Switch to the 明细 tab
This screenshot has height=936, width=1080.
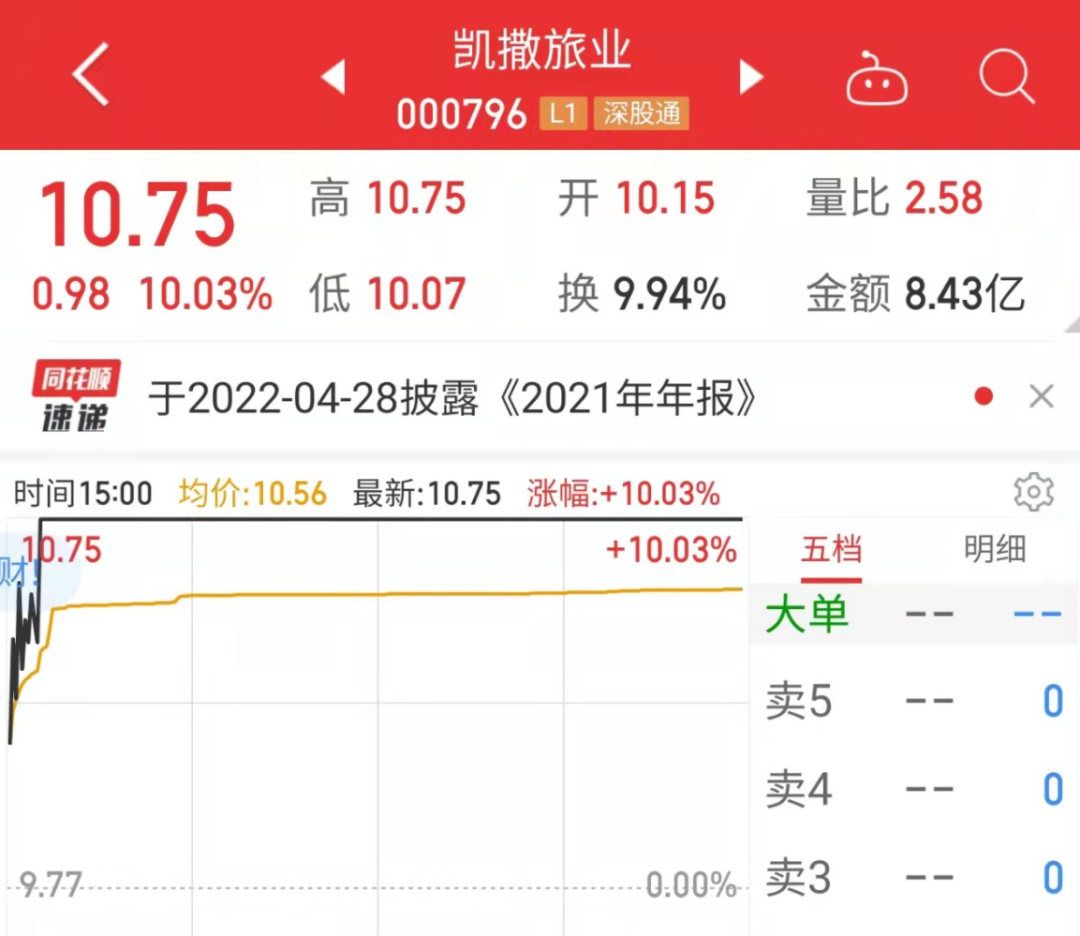click(x=994, y=550)
